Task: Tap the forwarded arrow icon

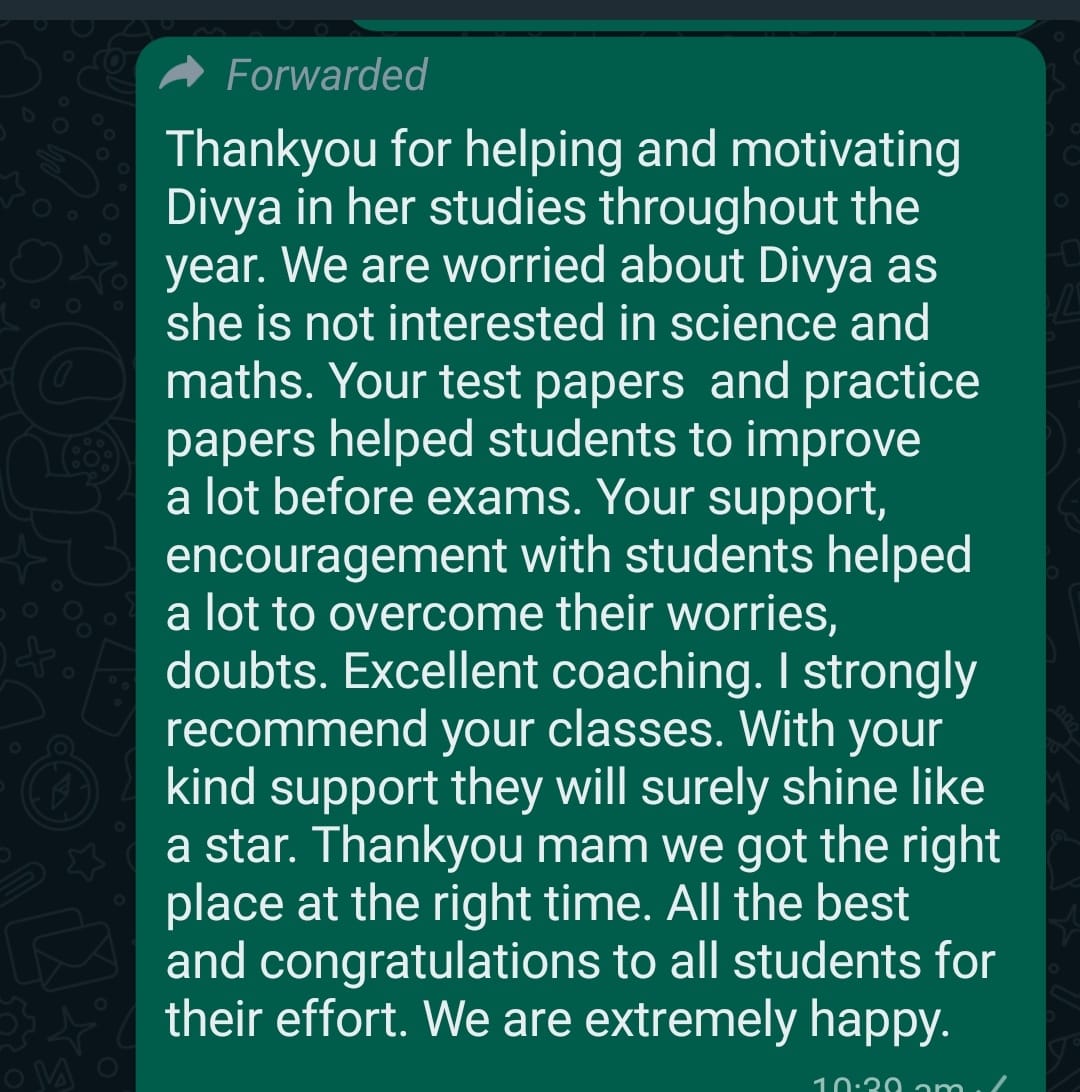Action: (x=185, y=73)
